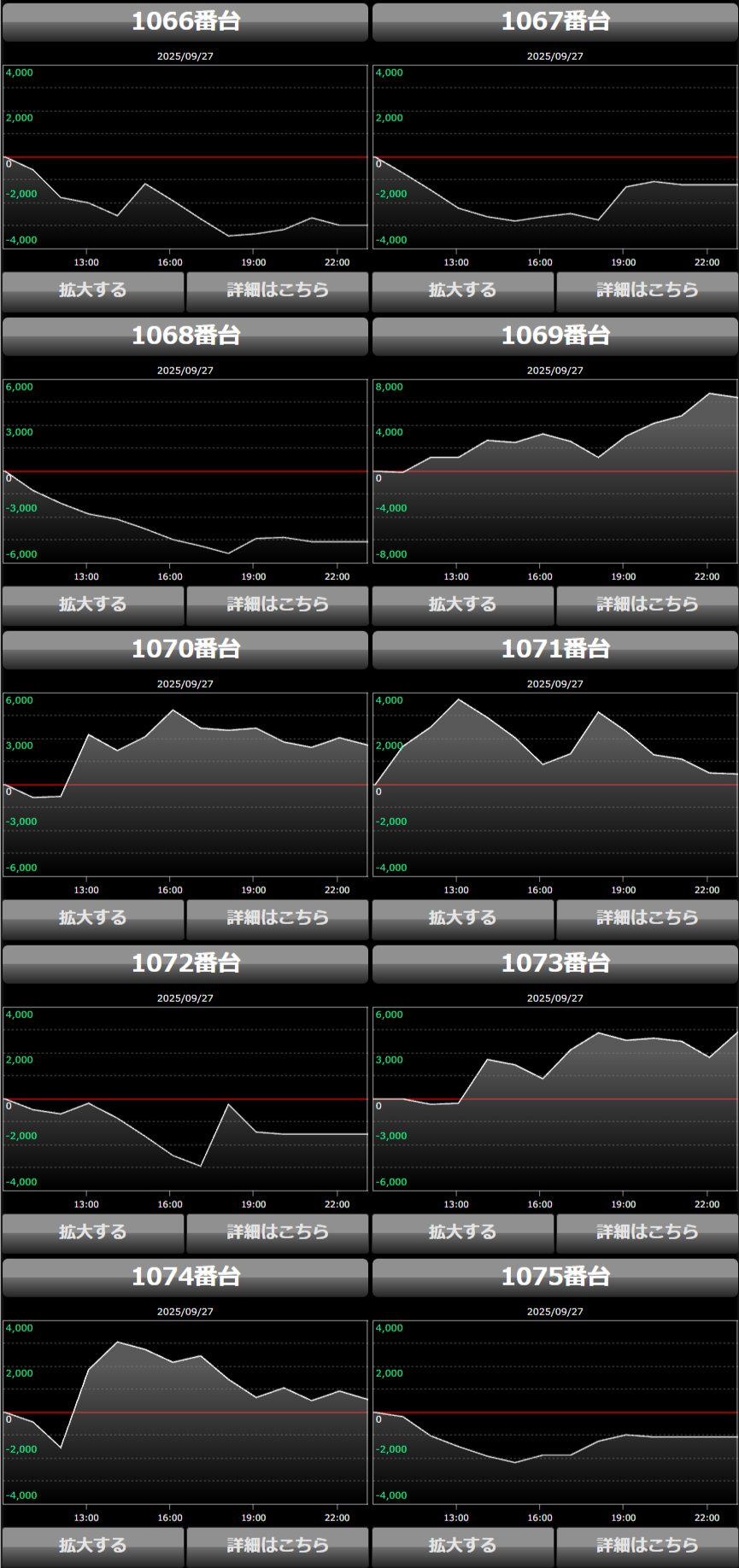This screenshot has width=739, height=1568.
Task: Enlarge the chart for 1075番台
Action: pos(463,1546)
